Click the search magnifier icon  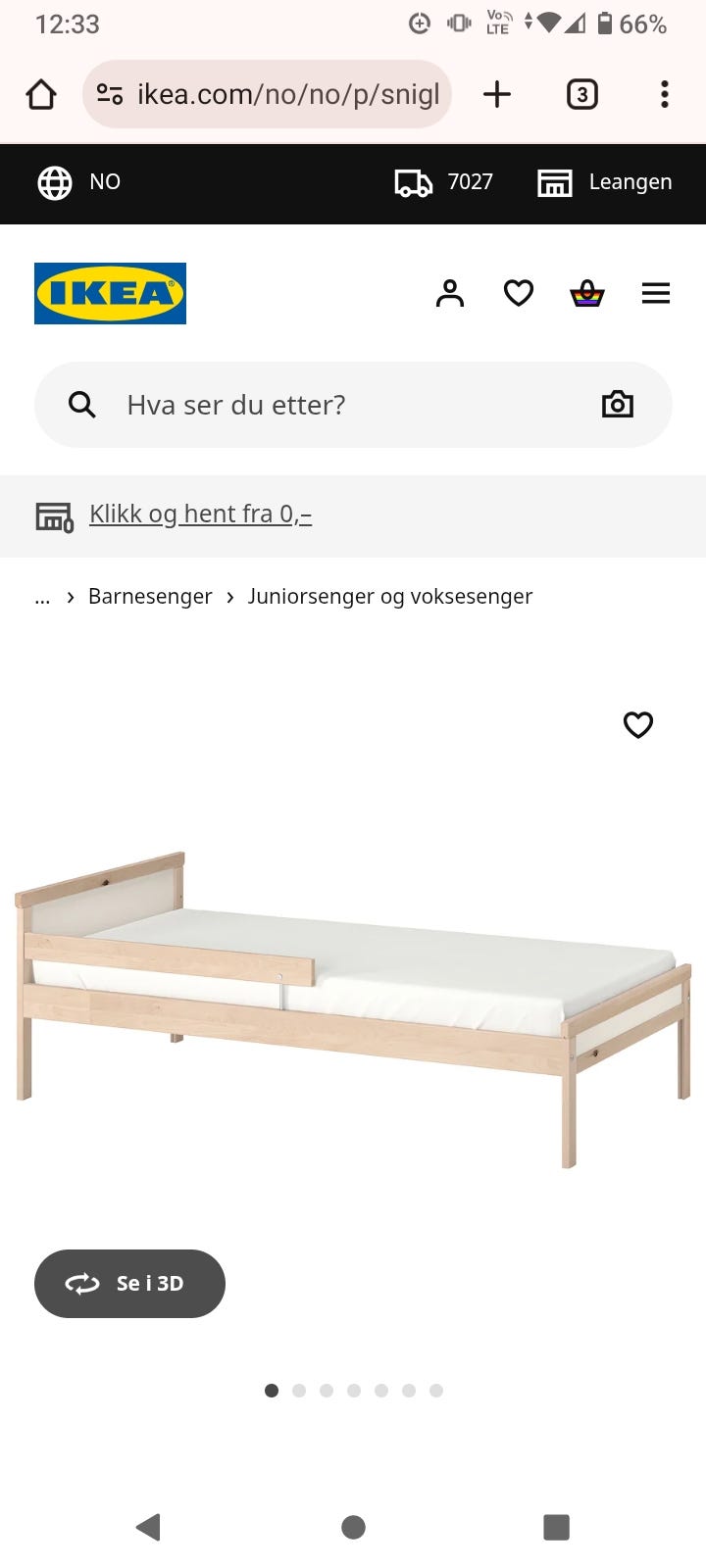81,404
